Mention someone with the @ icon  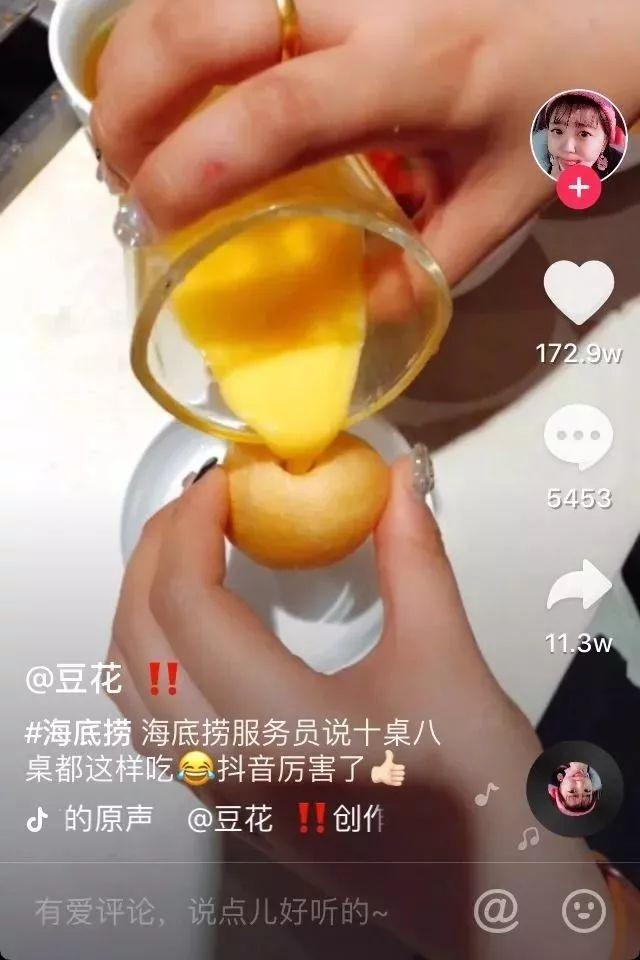coord(495,910)
